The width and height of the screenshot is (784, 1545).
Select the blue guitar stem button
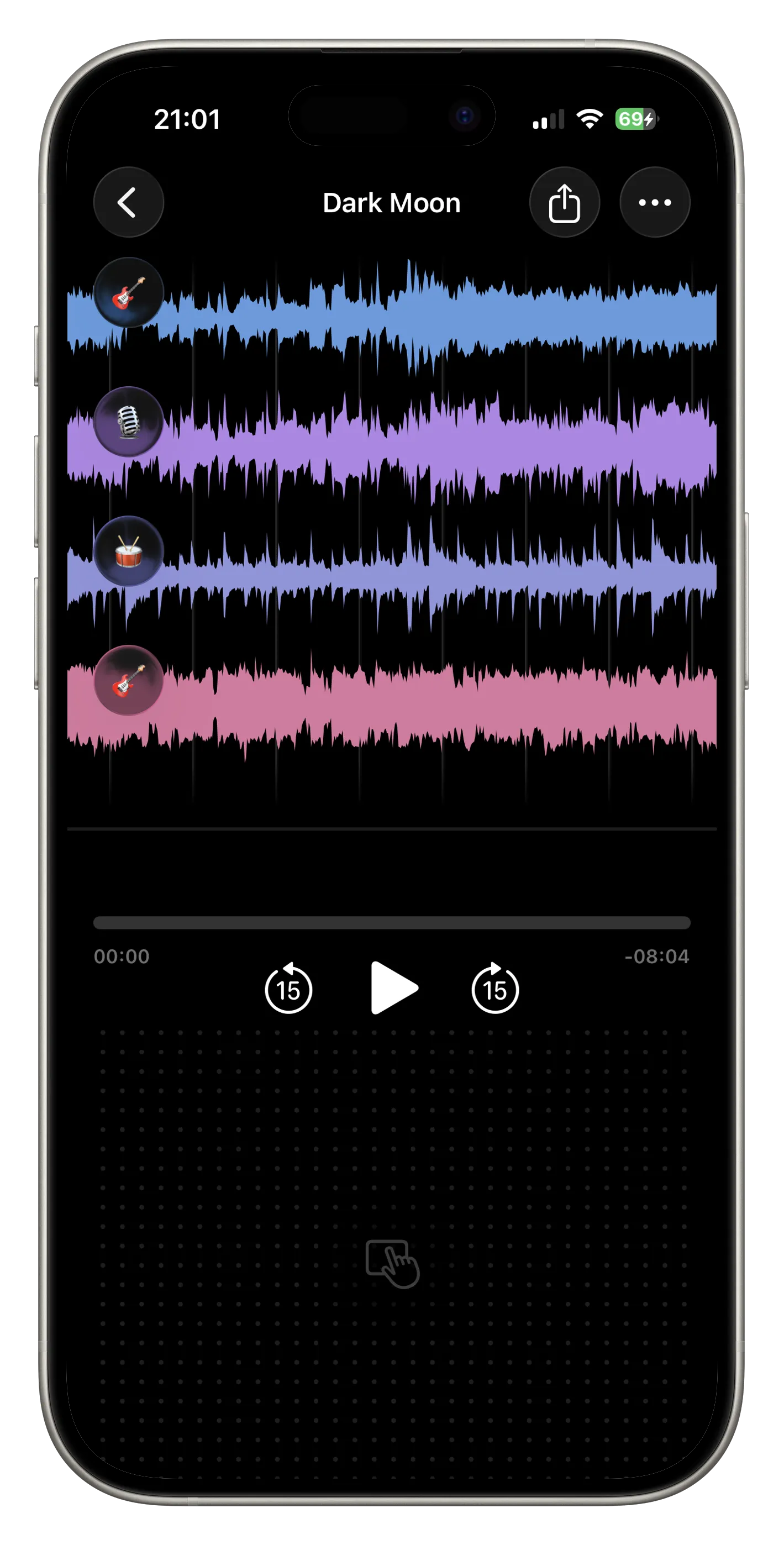[128, 293]
